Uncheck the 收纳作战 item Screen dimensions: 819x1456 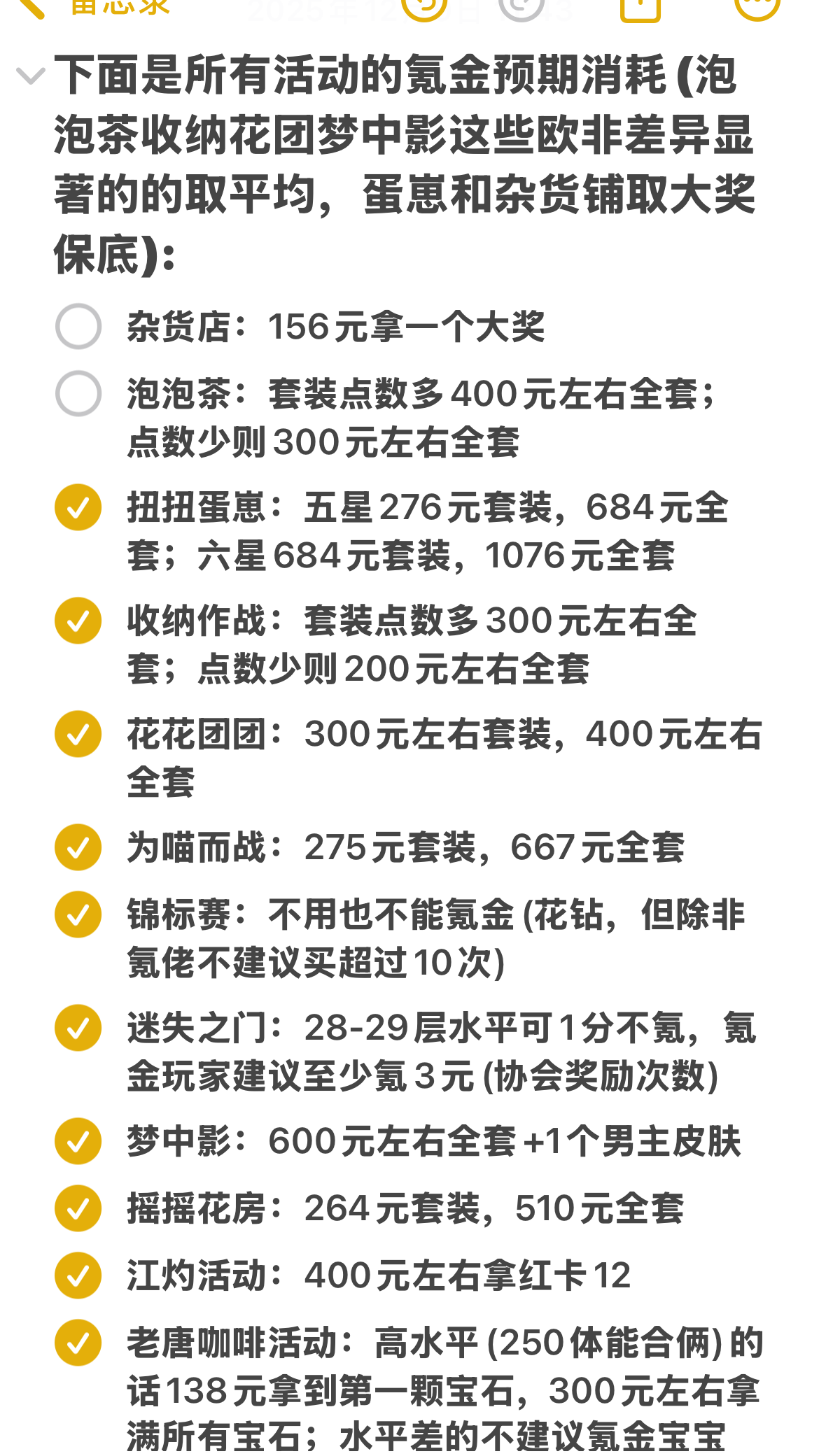78,621
